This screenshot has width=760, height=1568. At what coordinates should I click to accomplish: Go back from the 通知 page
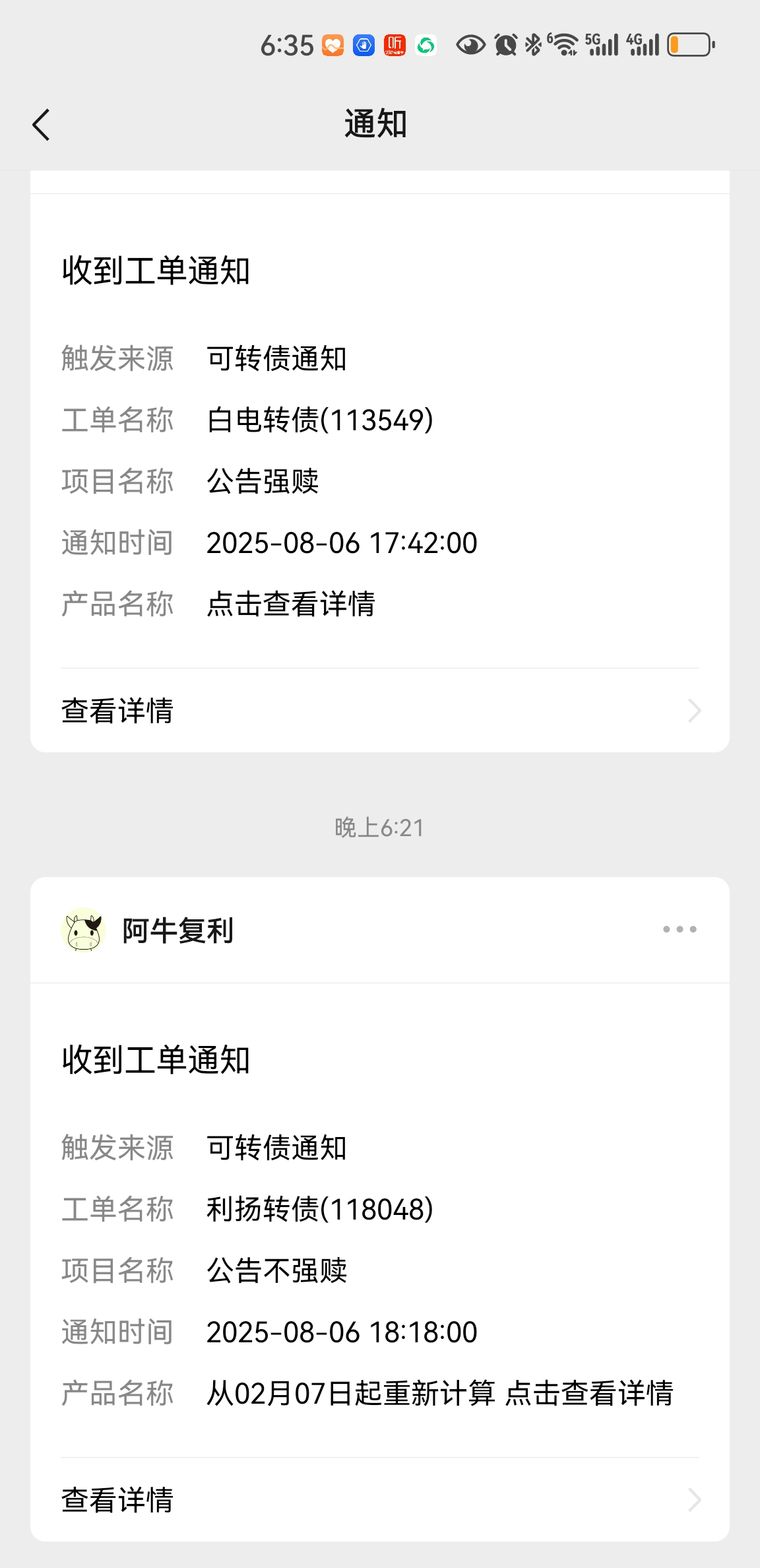(41, 125)
